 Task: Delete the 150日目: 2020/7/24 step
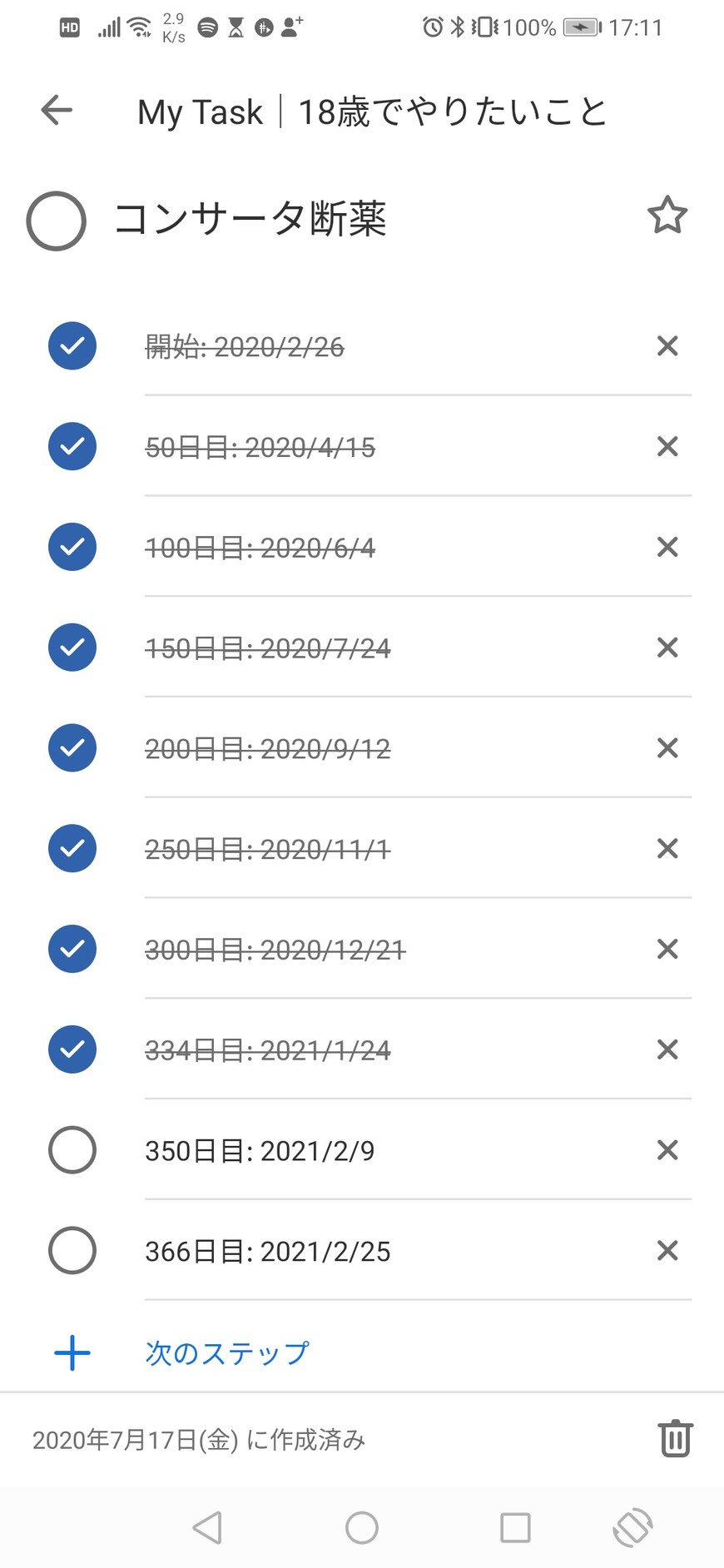667,648
